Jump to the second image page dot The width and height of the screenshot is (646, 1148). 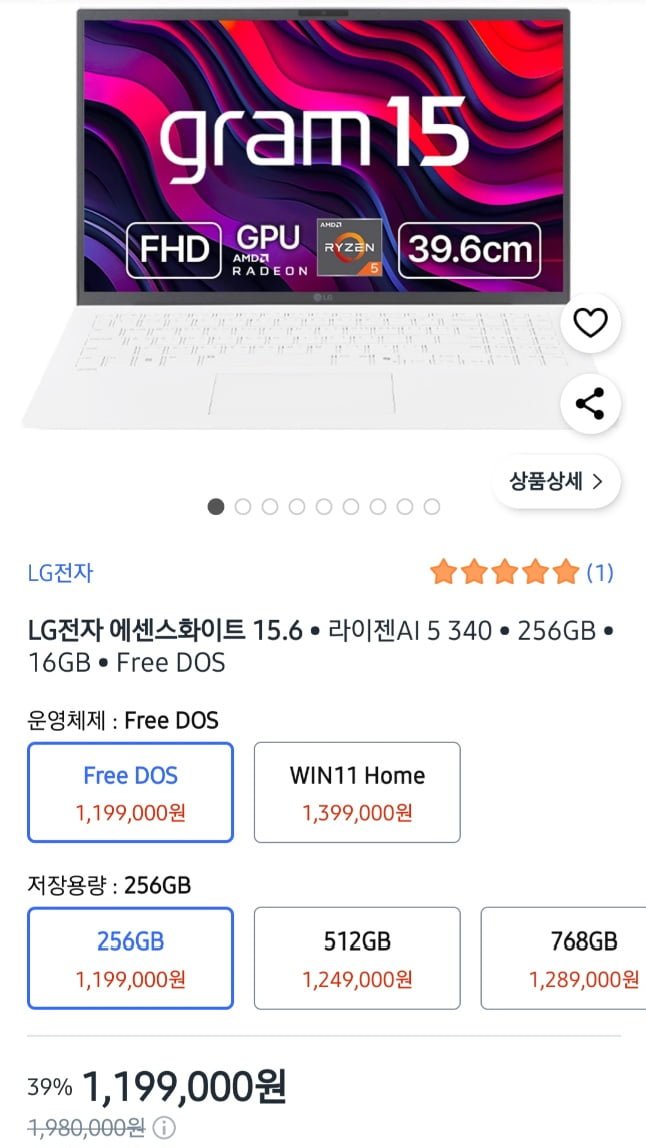coord(243,507)
